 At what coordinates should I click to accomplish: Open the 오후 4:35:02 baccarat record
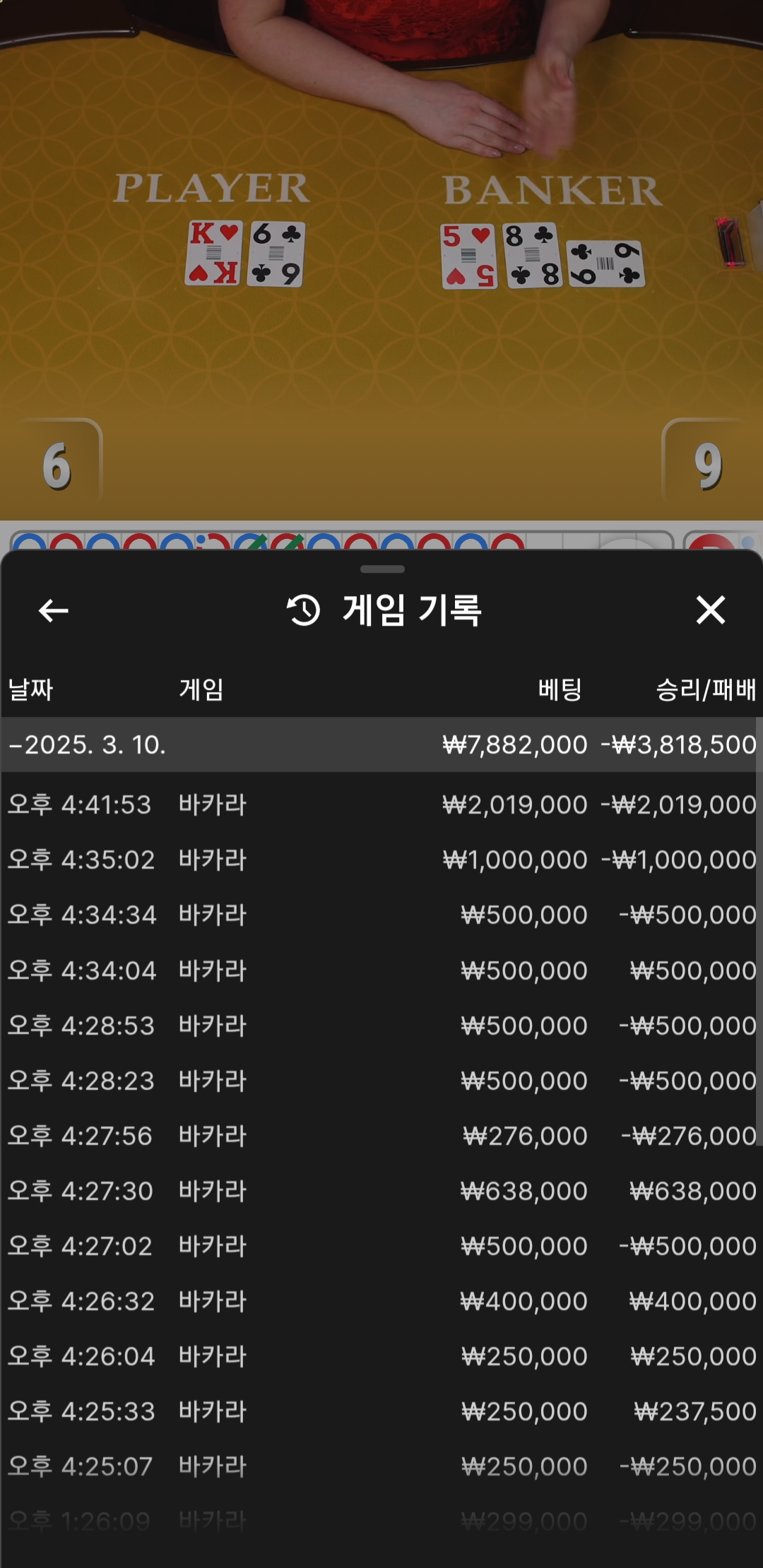click(x=381, y=860)
